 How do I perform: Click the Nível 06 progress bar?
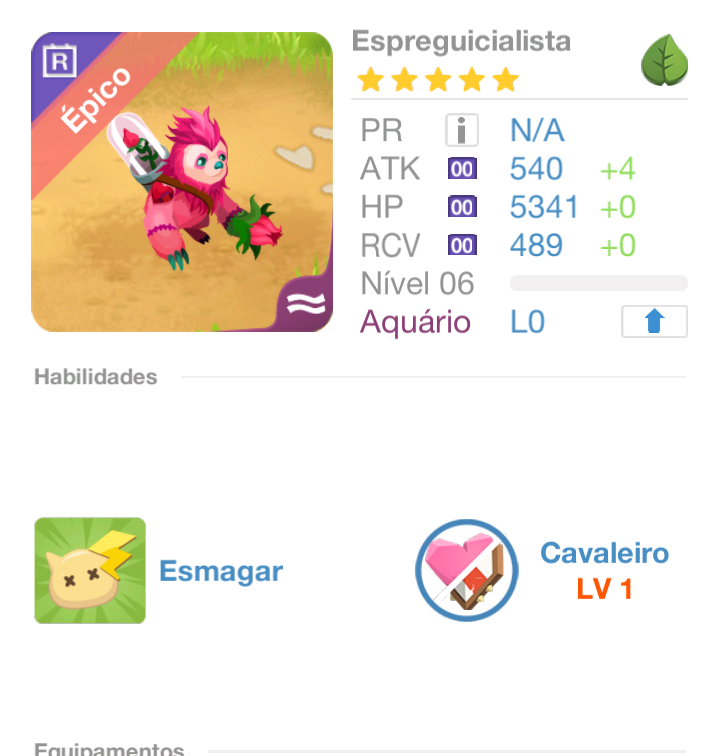[598, 283]
